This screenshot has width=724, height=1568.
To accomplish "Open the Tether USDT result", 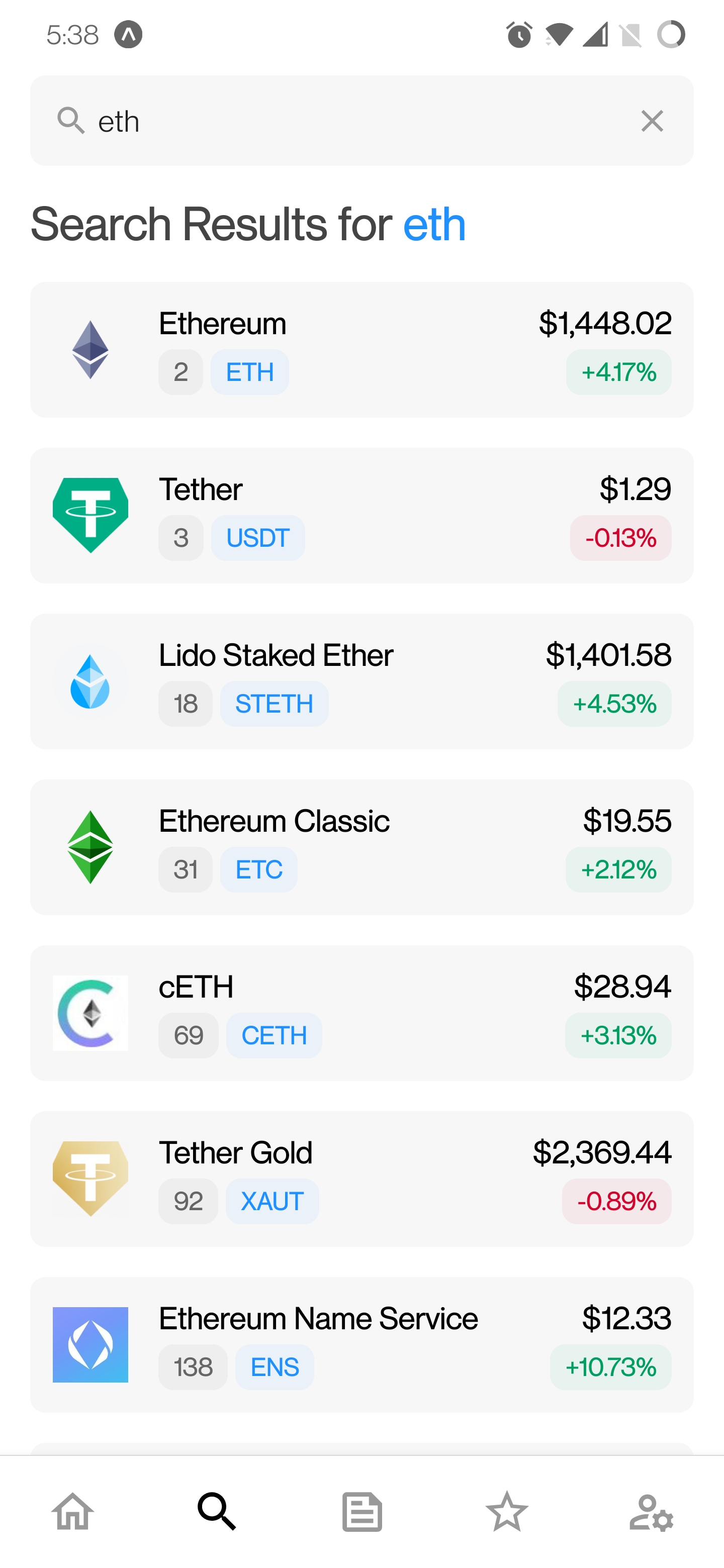I will [361, 516].
